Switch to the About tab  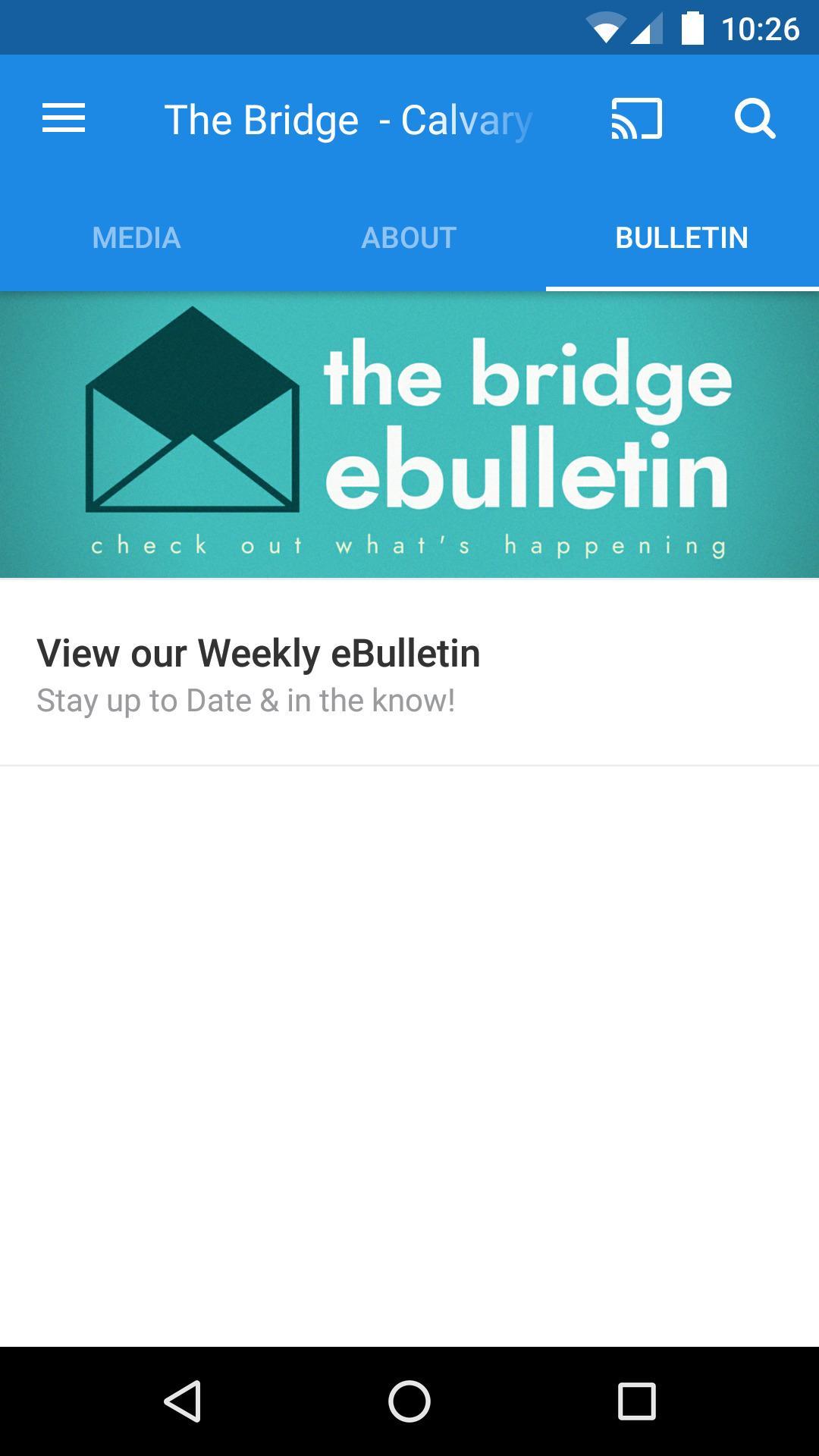pyautogui.click(x=409, y=237)
